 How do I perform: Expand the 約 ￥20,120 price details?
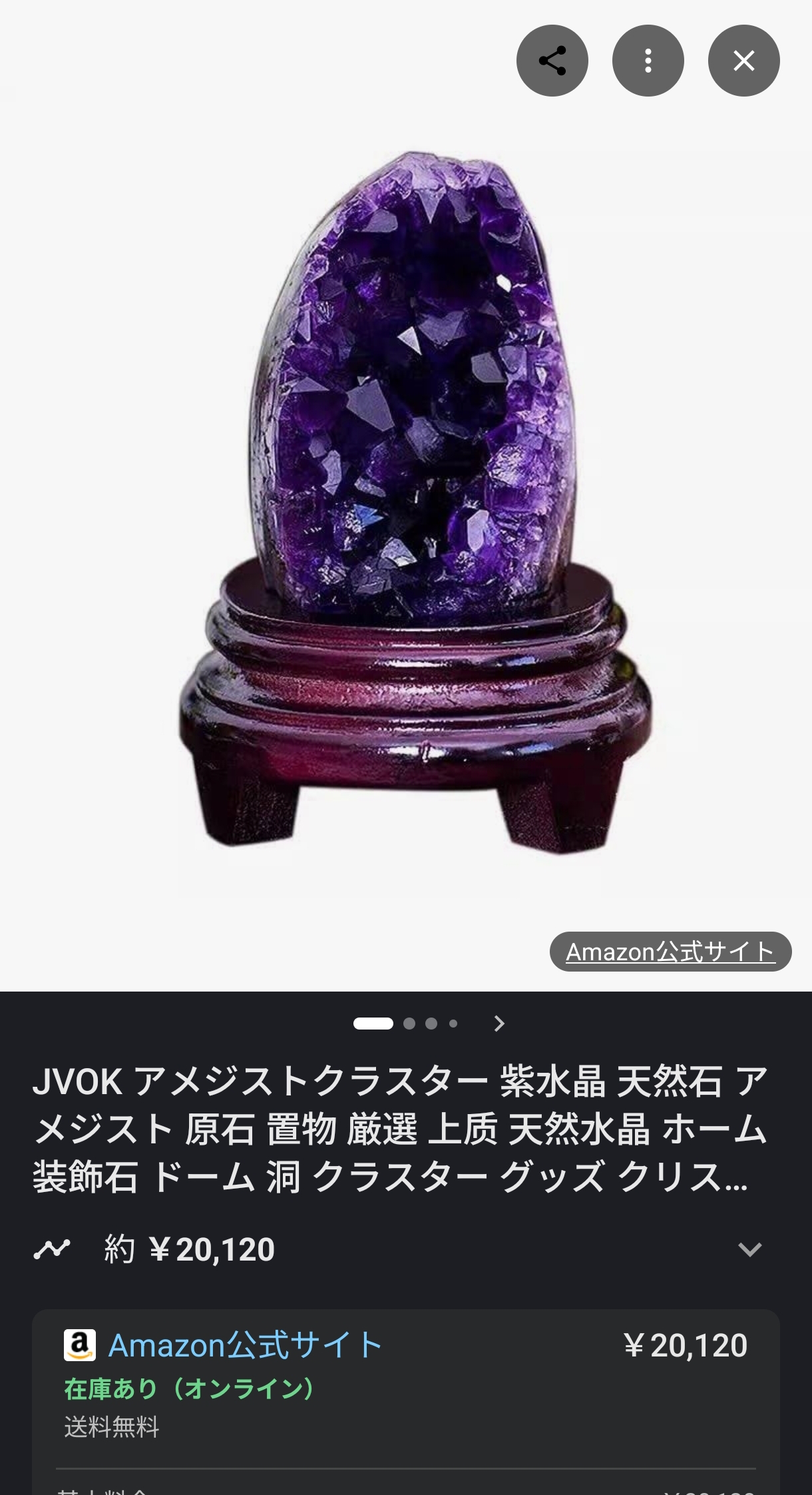tap(749, 1249)
